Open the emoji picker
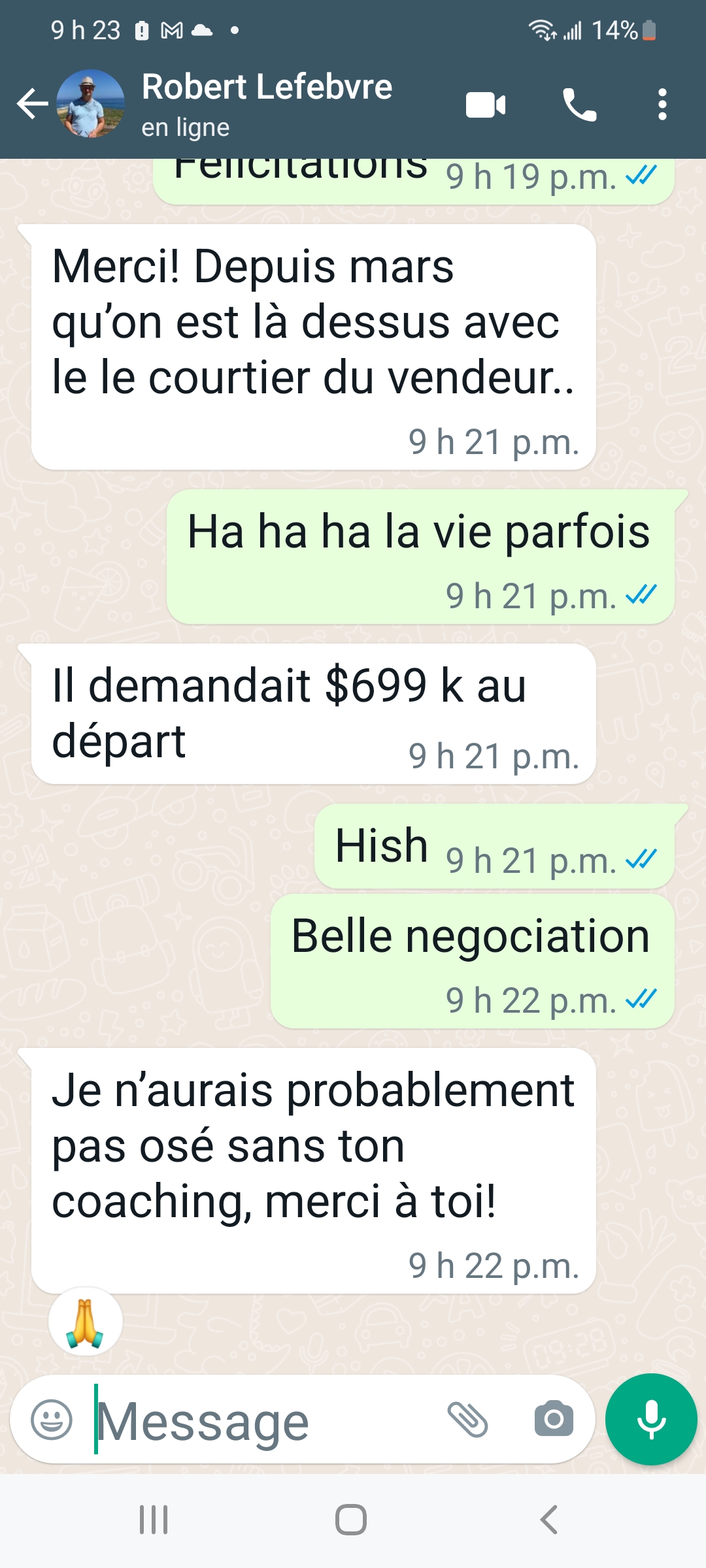 [52, 1420]
